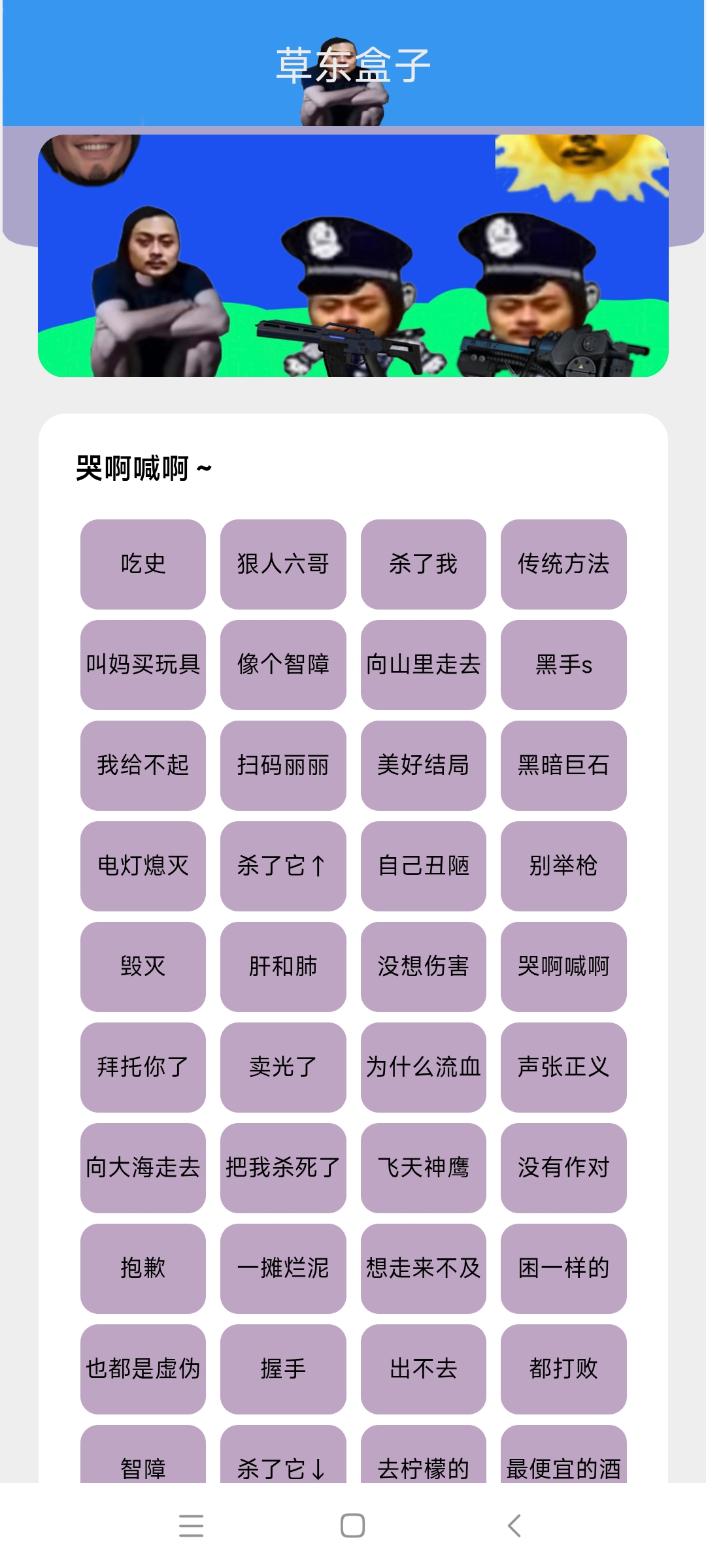Play 把我杀死了 clip
This screenshot has width=706, height=1568.
283,1169
